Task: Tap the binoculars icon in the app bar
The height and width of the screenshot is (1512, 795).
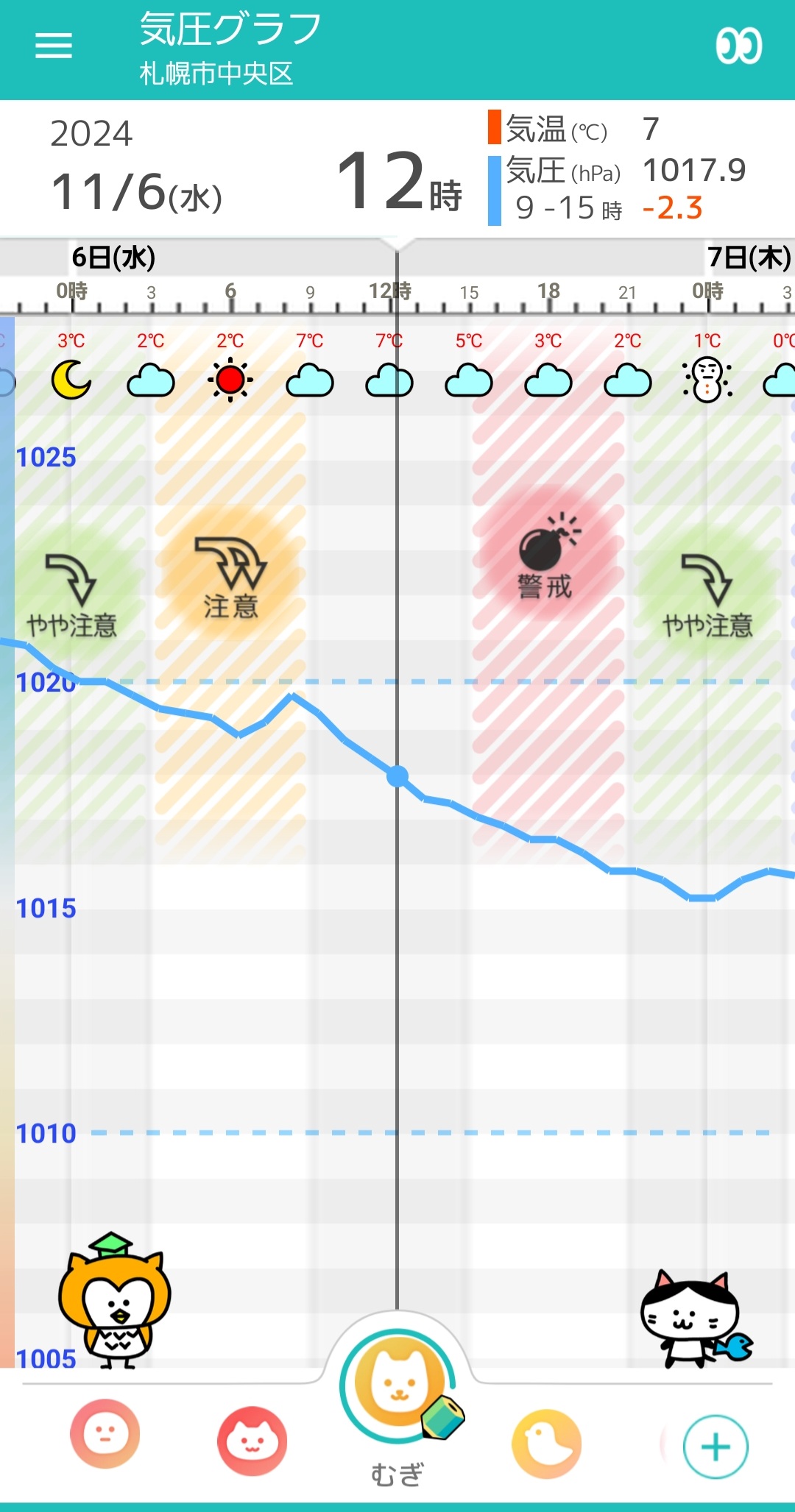Action: pyautogui.click(x=738, y=46)
